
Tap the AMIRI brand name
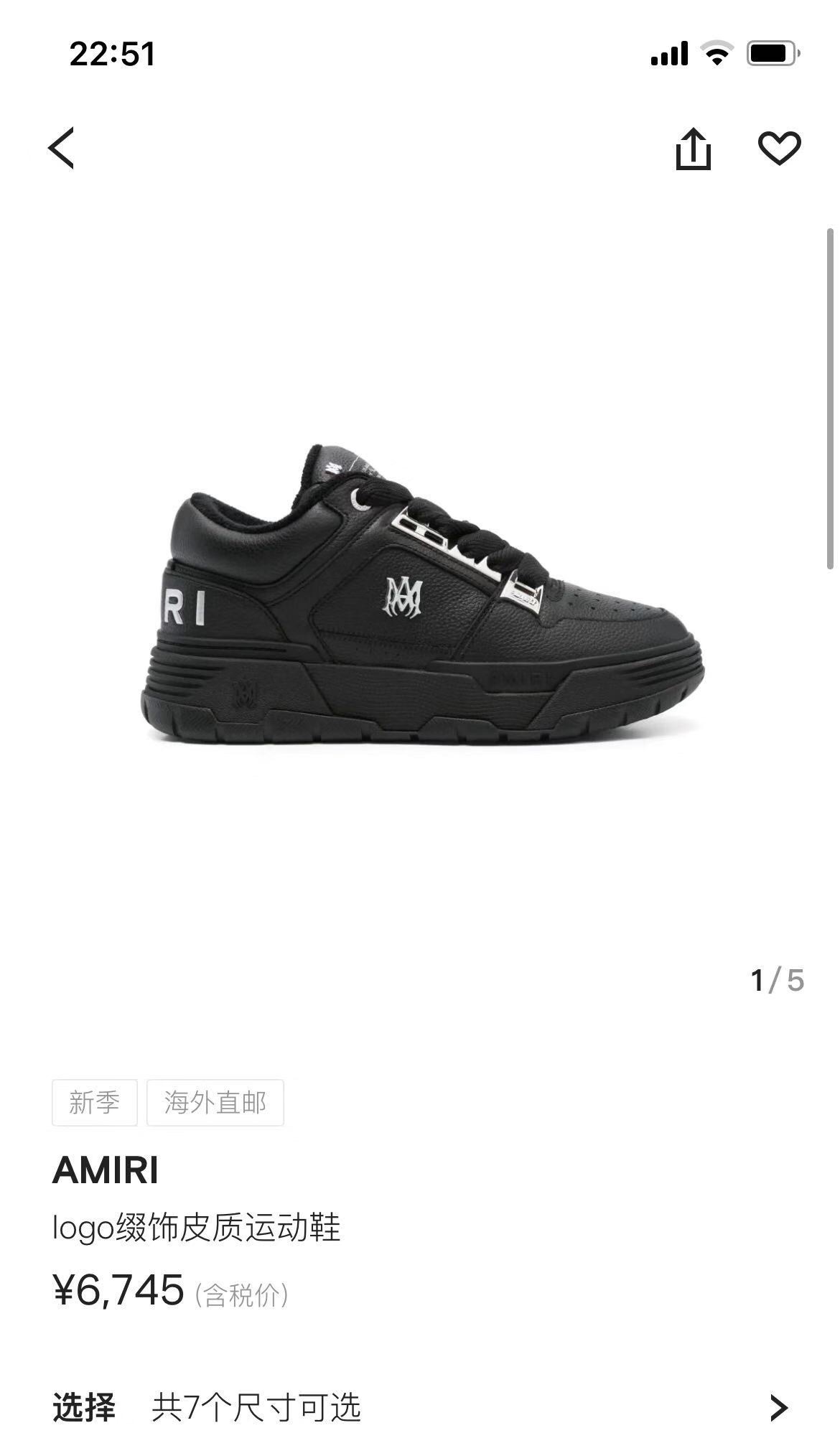106,1170
